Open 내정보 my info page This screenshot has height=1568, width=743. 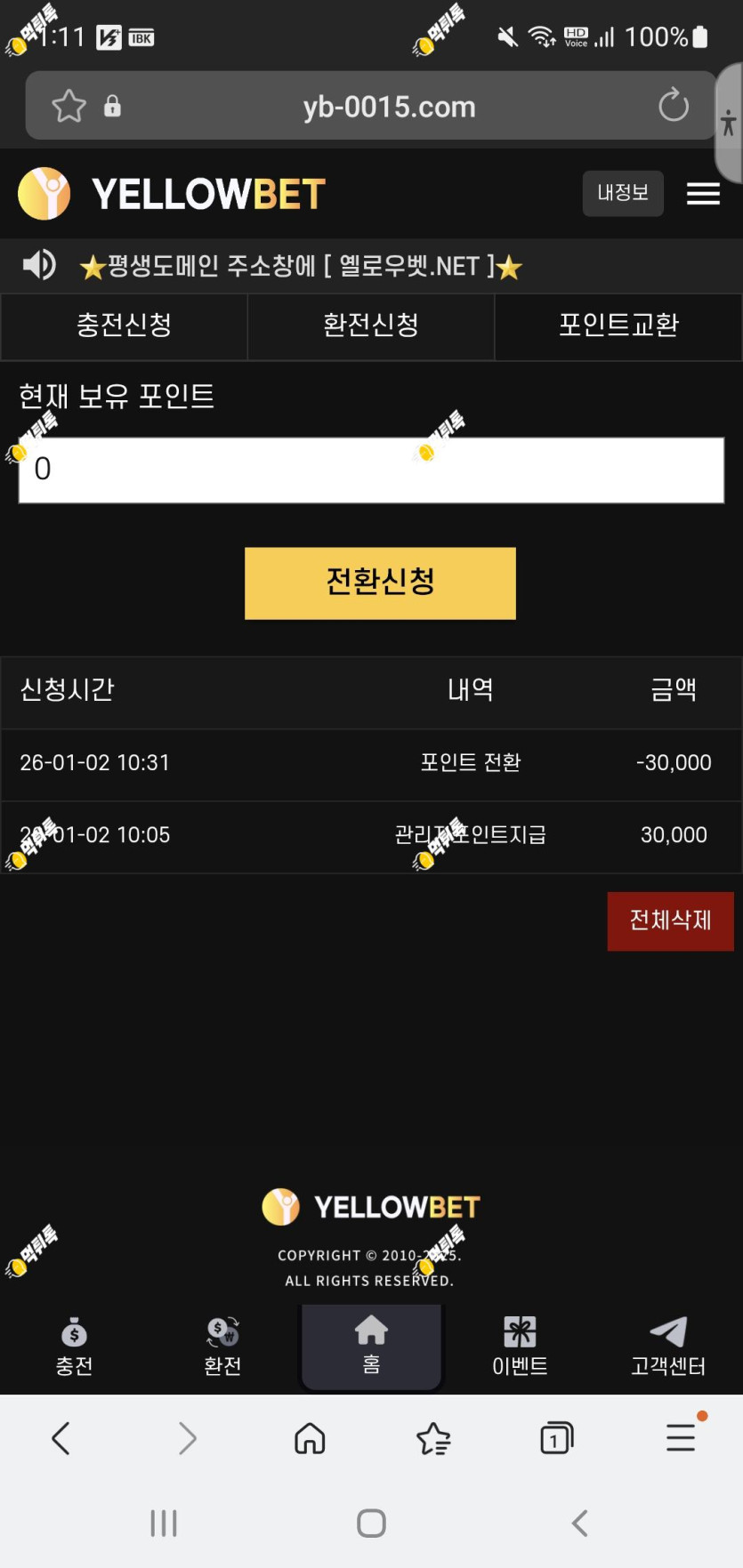pos(623,193)
